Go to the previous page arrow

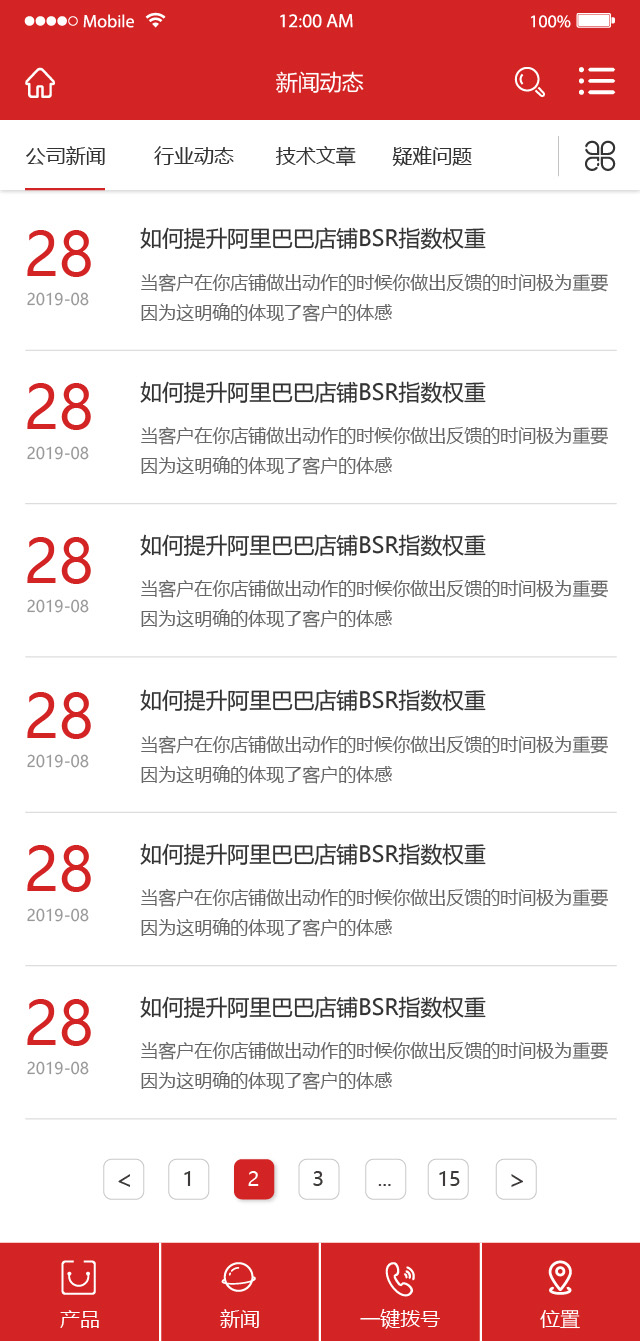tap(124, 1179)
